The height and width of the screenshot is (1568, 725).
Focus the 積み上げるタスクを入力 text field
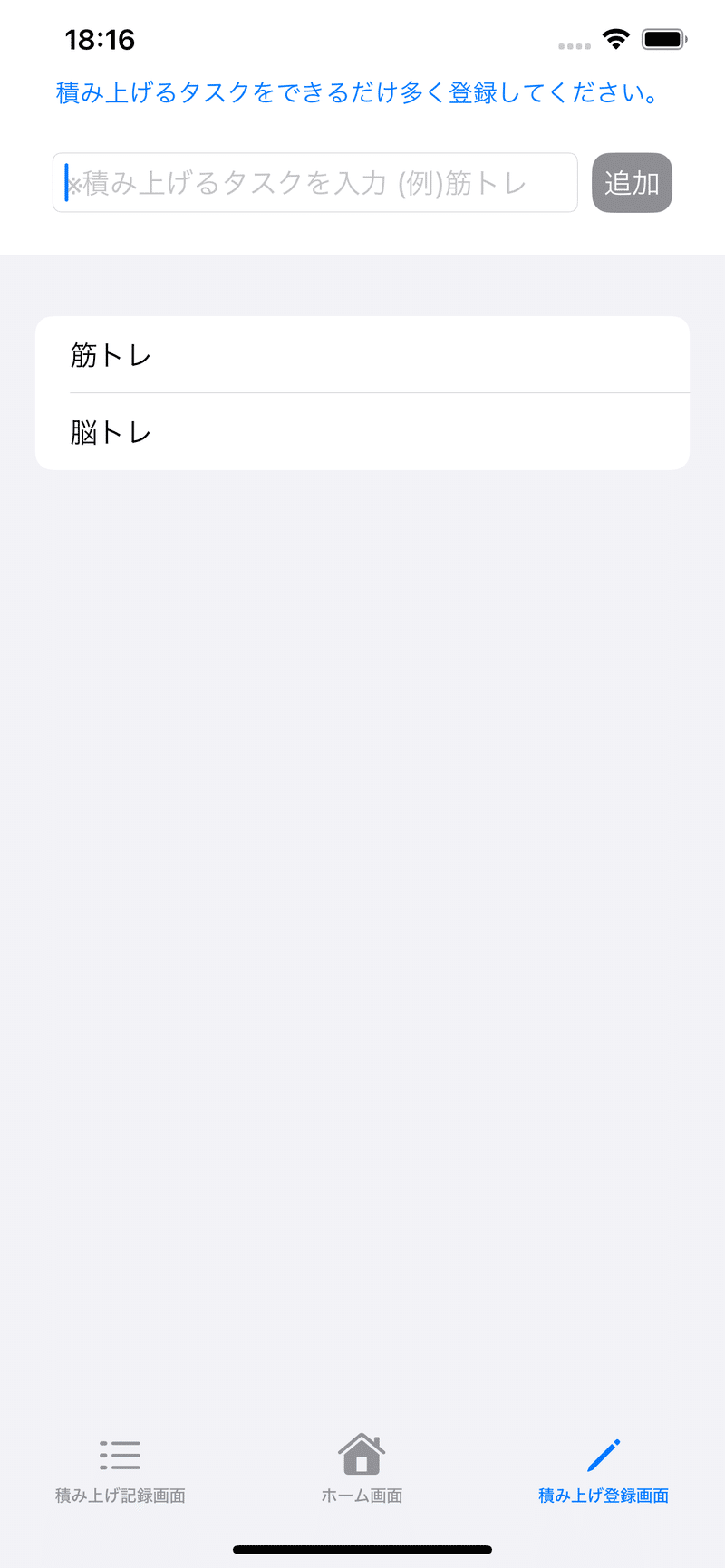[314, 183]
